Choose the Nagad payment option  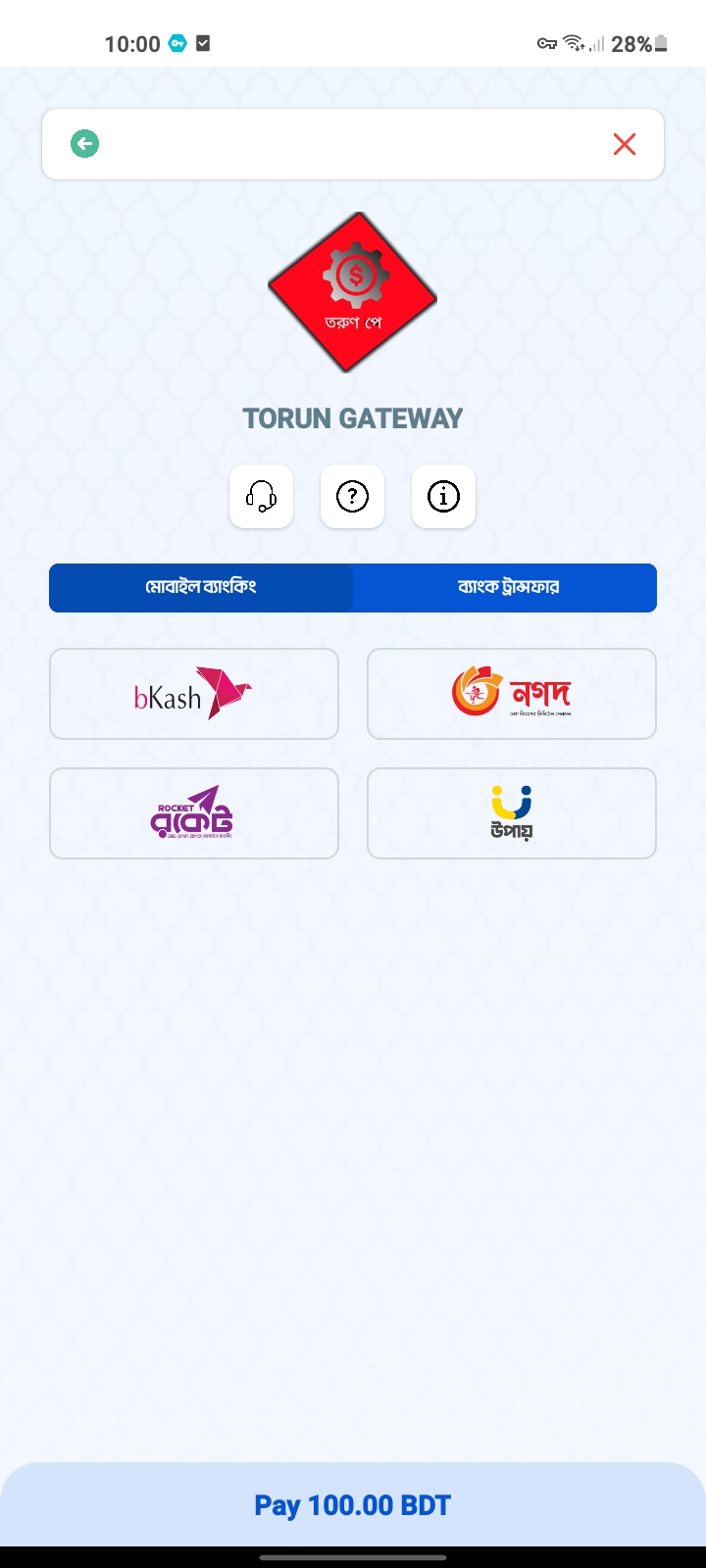click(512, 694)
